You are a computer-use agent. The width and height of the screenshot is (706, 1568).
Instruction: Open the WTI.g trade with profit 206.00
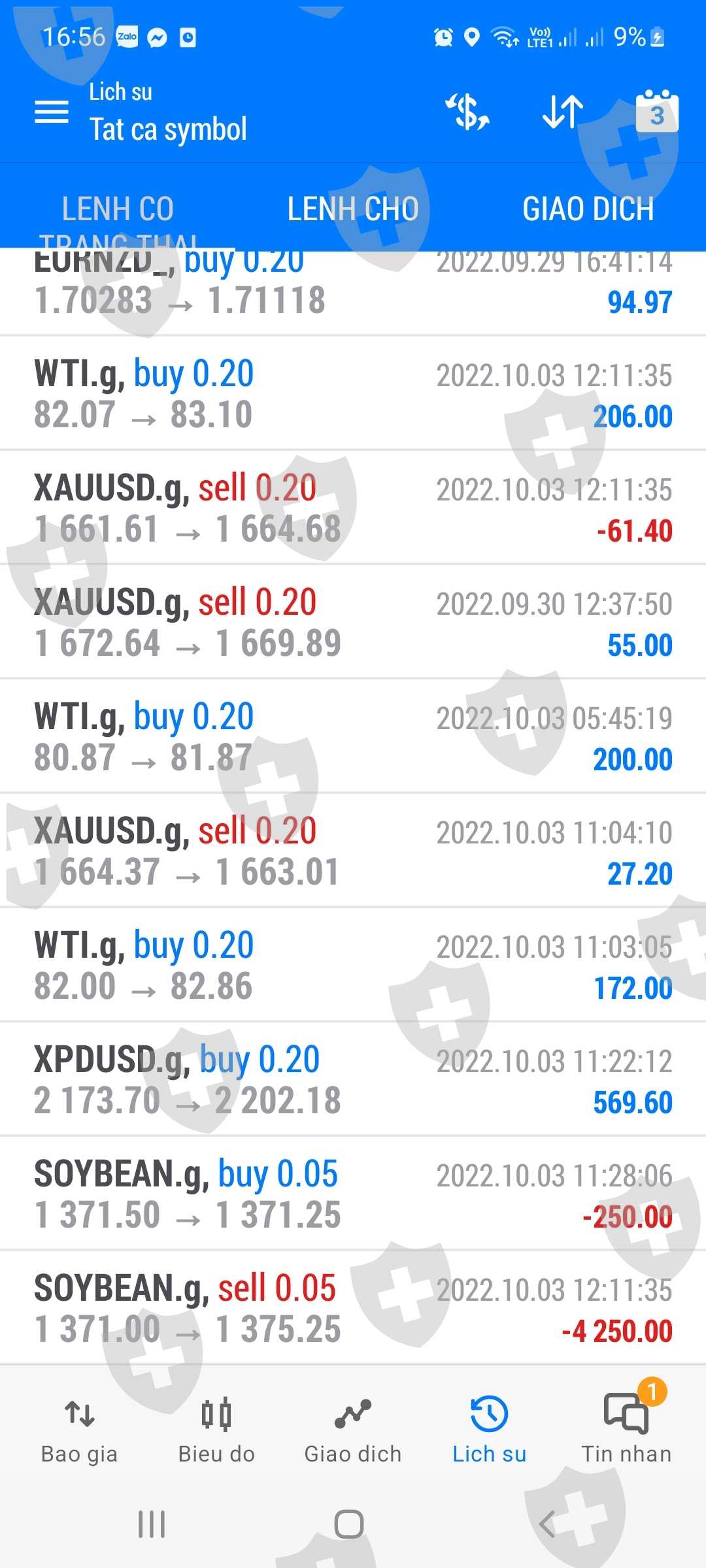(x=353, y=394)
